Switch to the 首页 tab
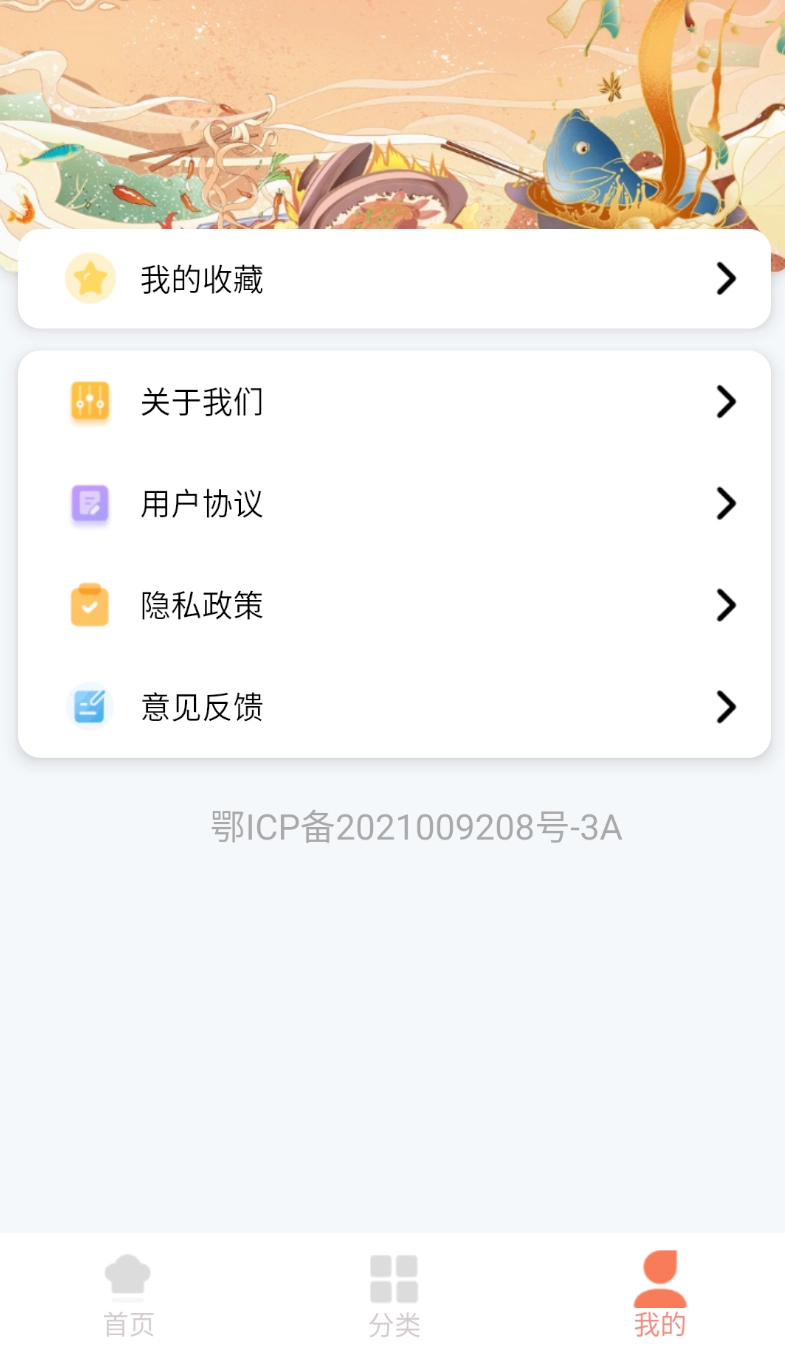The image size is (785, 1347). [x=127, y=1293]
